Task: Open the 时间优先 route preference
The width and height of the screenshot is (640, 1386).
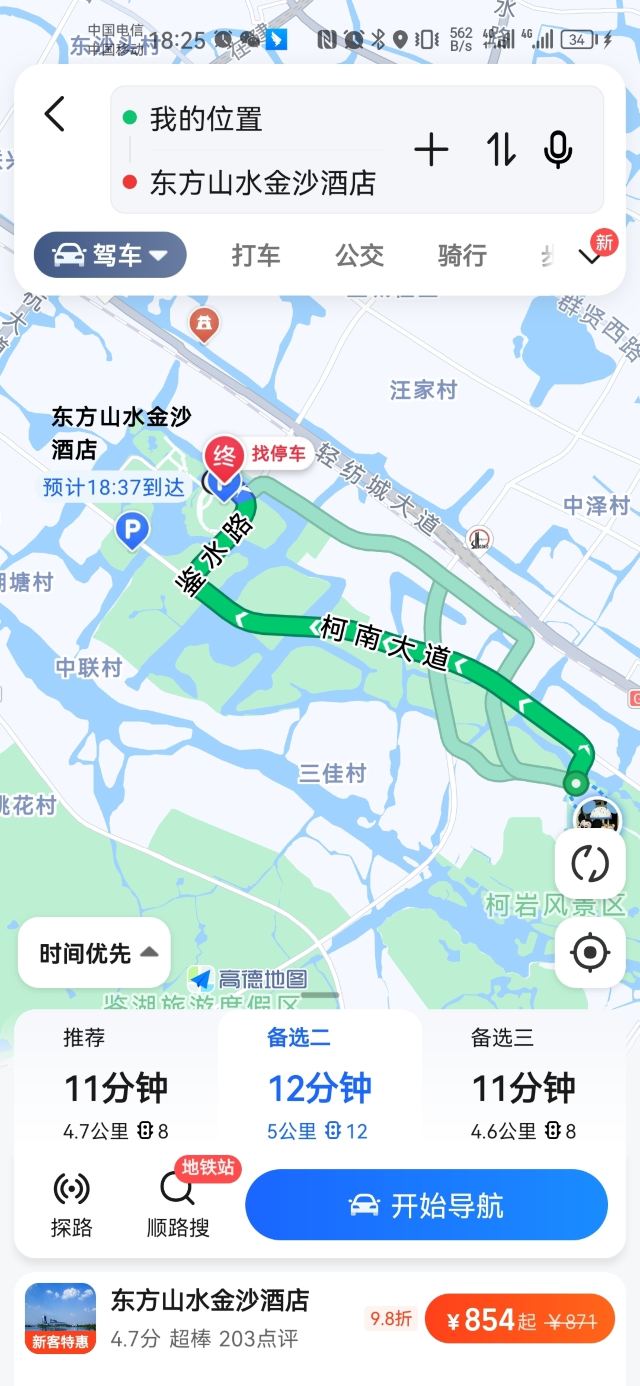Action: [x=95, y=953]
